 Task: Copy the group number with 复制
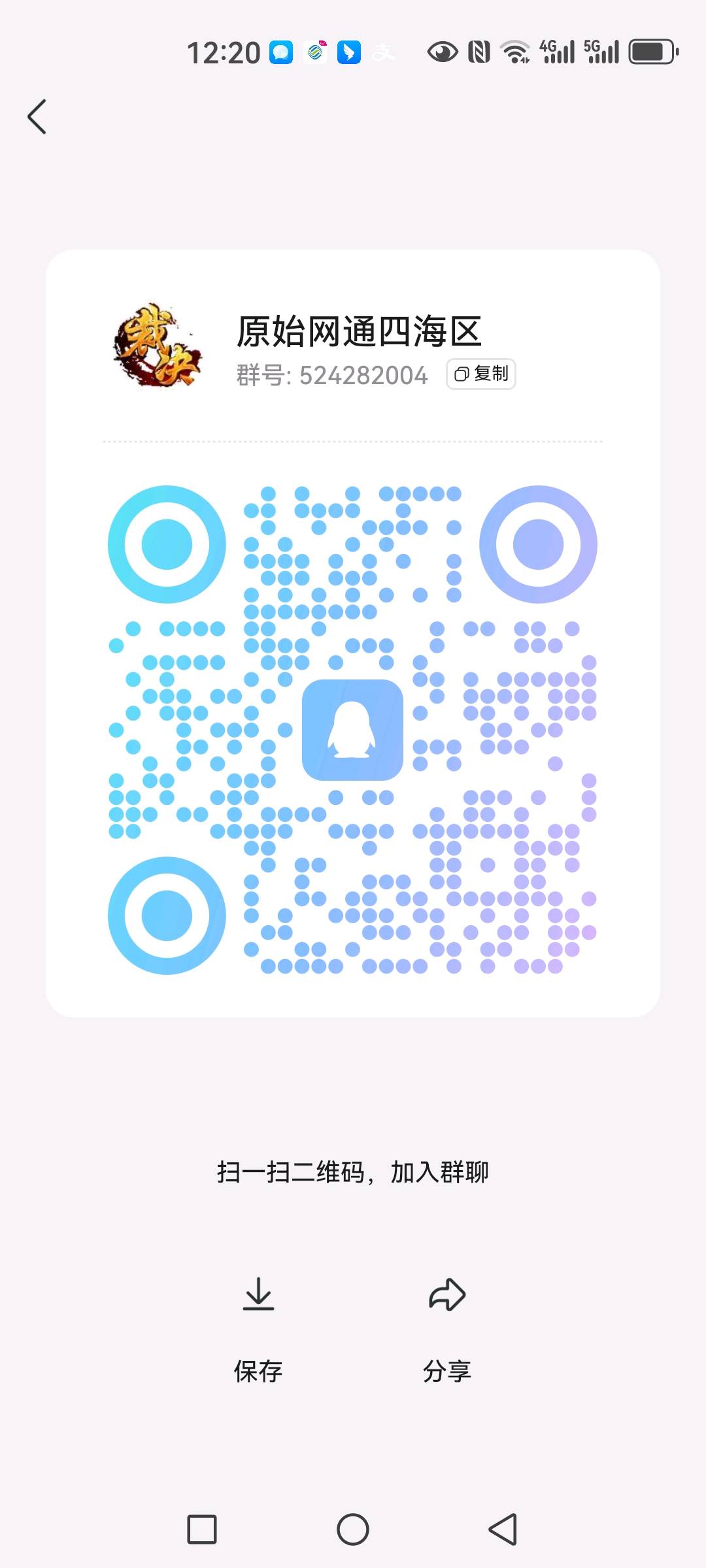tap(481, 374)
